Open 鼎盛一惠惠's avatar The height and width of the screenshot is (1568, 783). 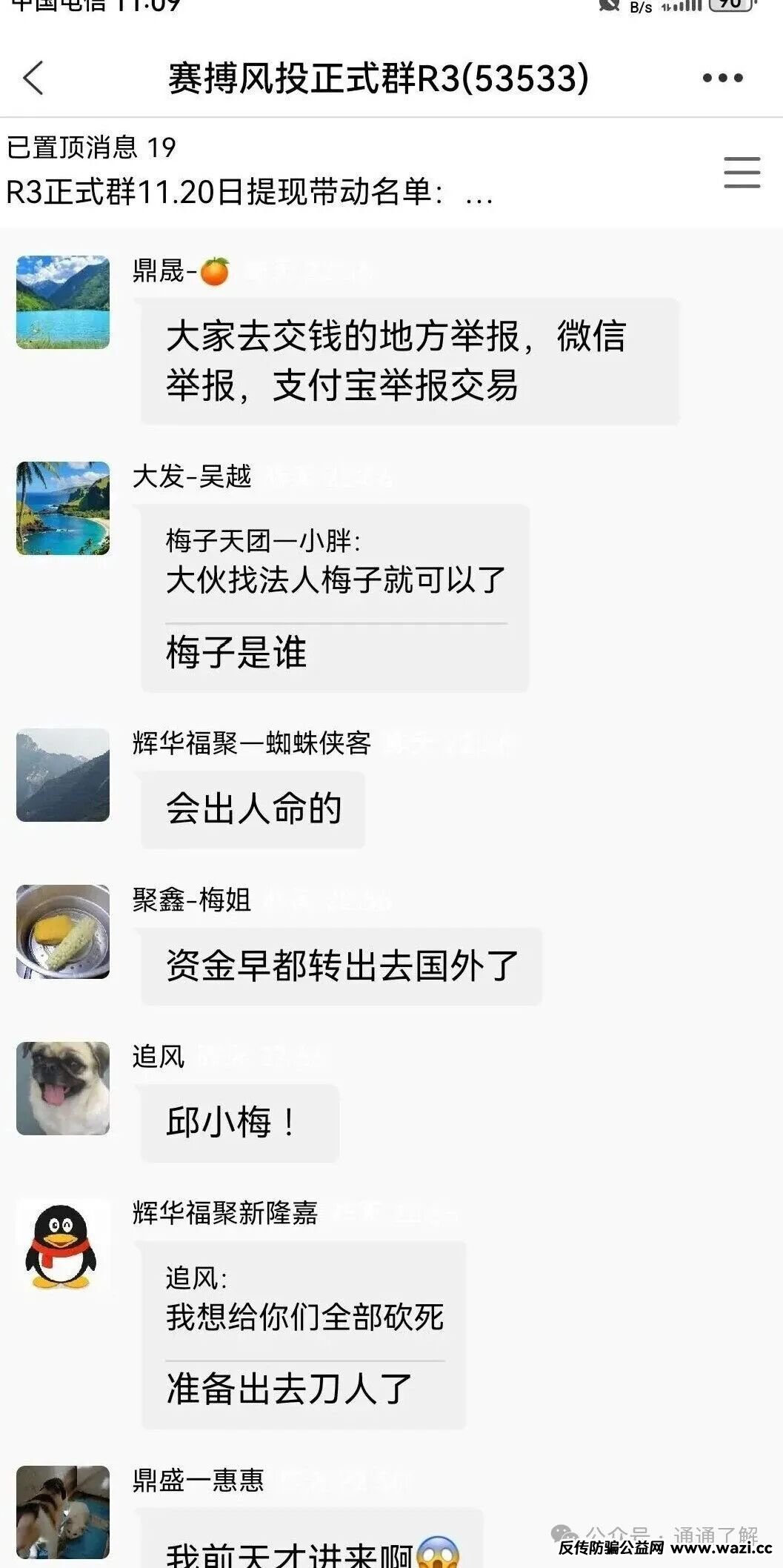[x=63, y=1512]
